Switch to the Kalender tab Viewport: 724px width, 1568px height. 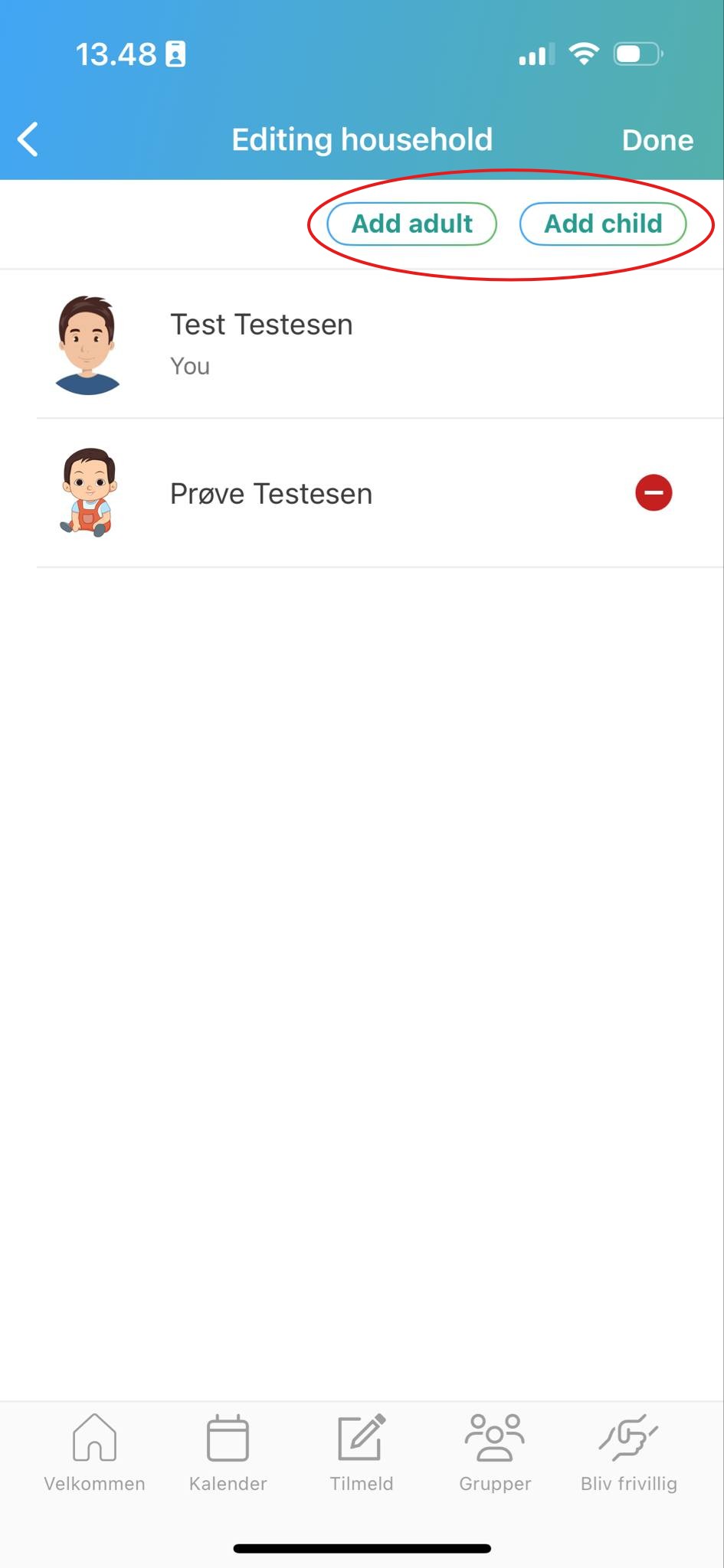tap(228, 1452)
